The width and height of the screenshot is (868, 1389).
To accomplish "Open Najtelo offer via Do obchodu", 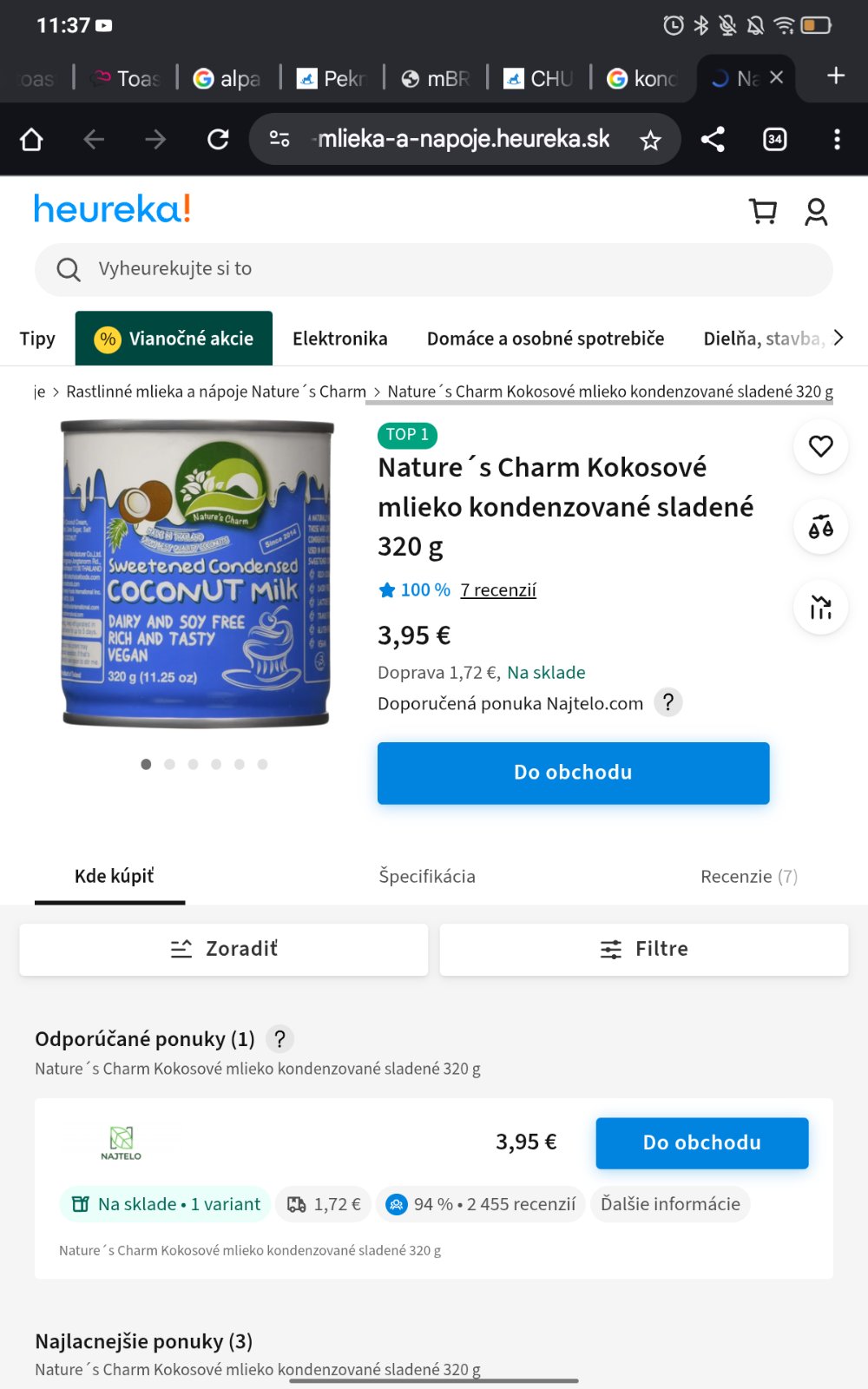I will point(701,1142).
